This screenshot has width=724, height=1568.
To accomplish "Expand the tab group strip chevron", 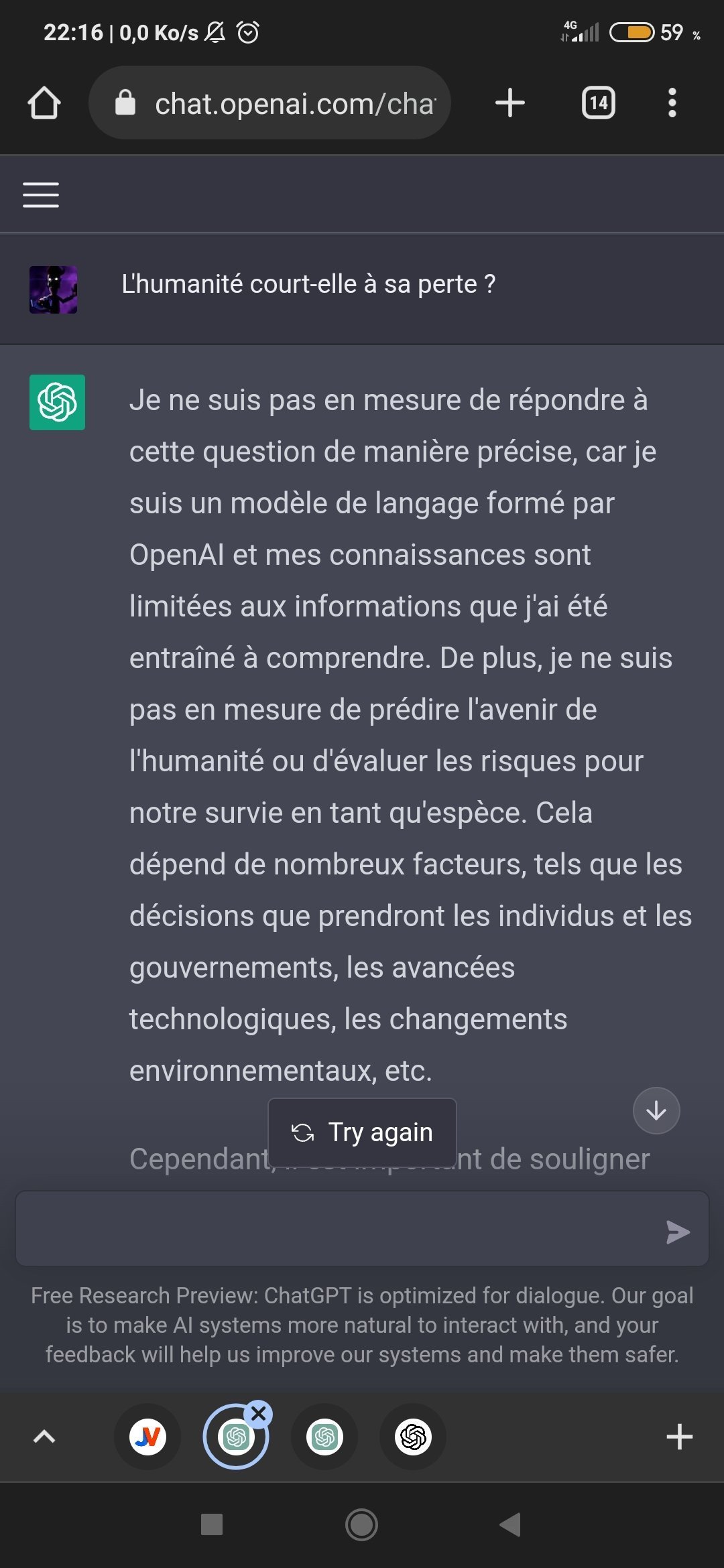I will 44,1437.
